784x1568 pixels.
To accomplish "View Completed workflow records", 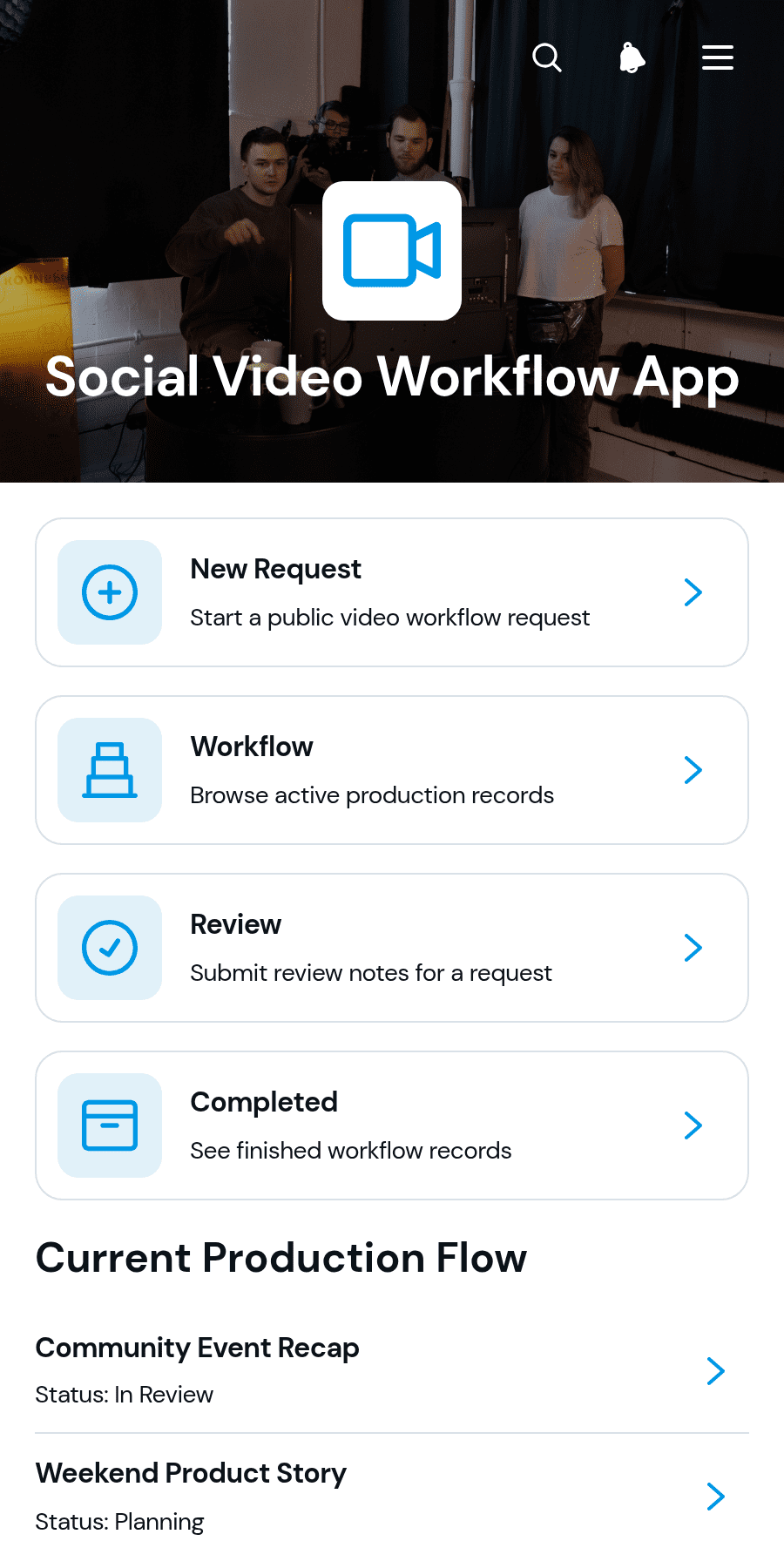I will [x=392, y=1125].
